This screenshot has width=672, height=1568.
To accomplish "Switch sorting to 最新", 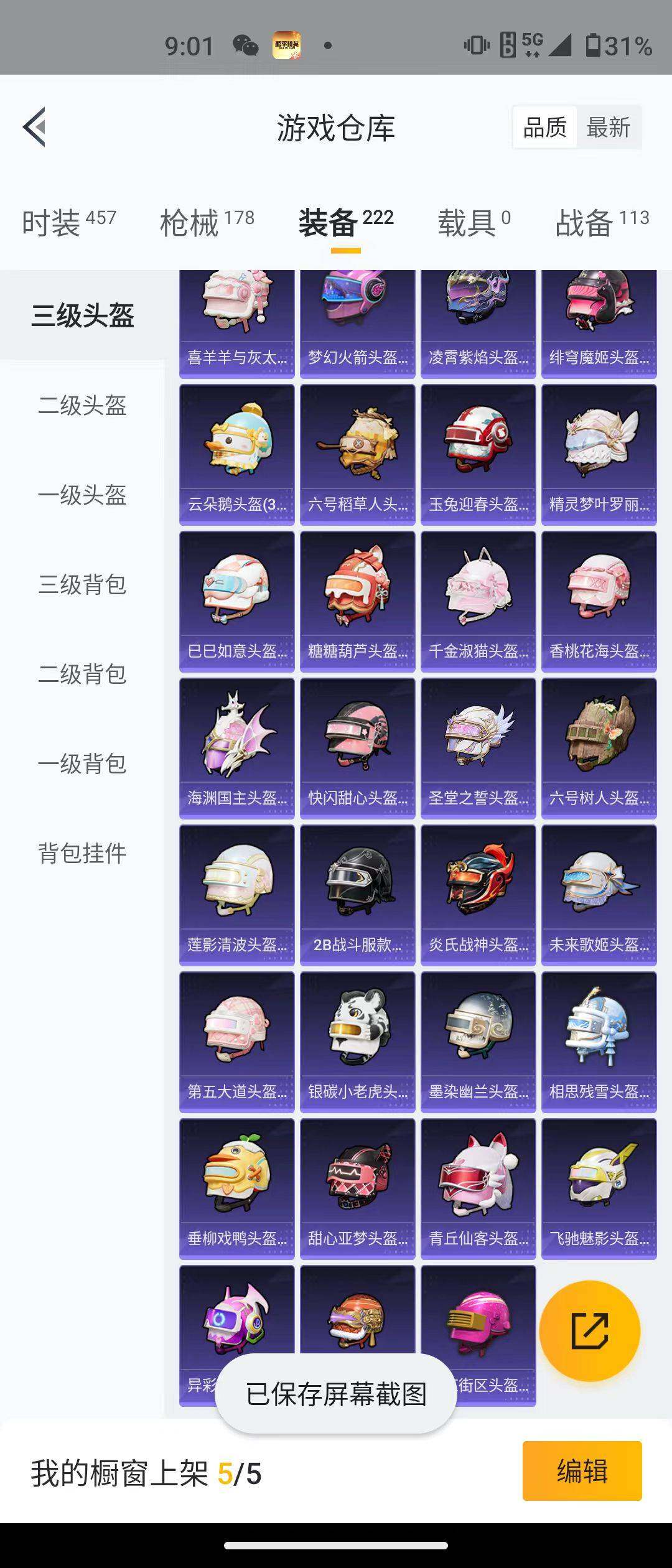I will (x=607, y=127).
